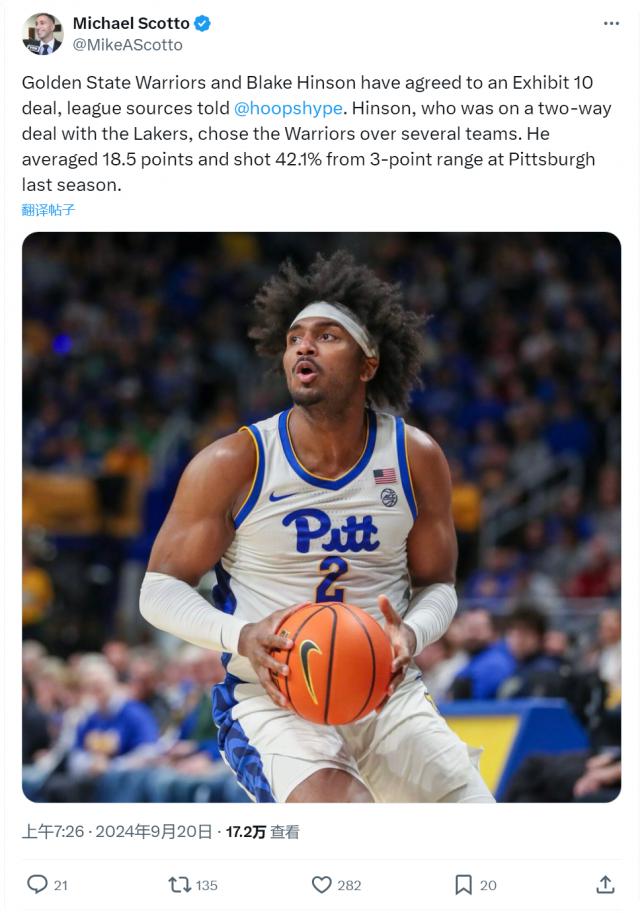Open the @MikeAScotto handle
Image resolution: width=640 pixels, height=913 pixels.
[128, 45]
